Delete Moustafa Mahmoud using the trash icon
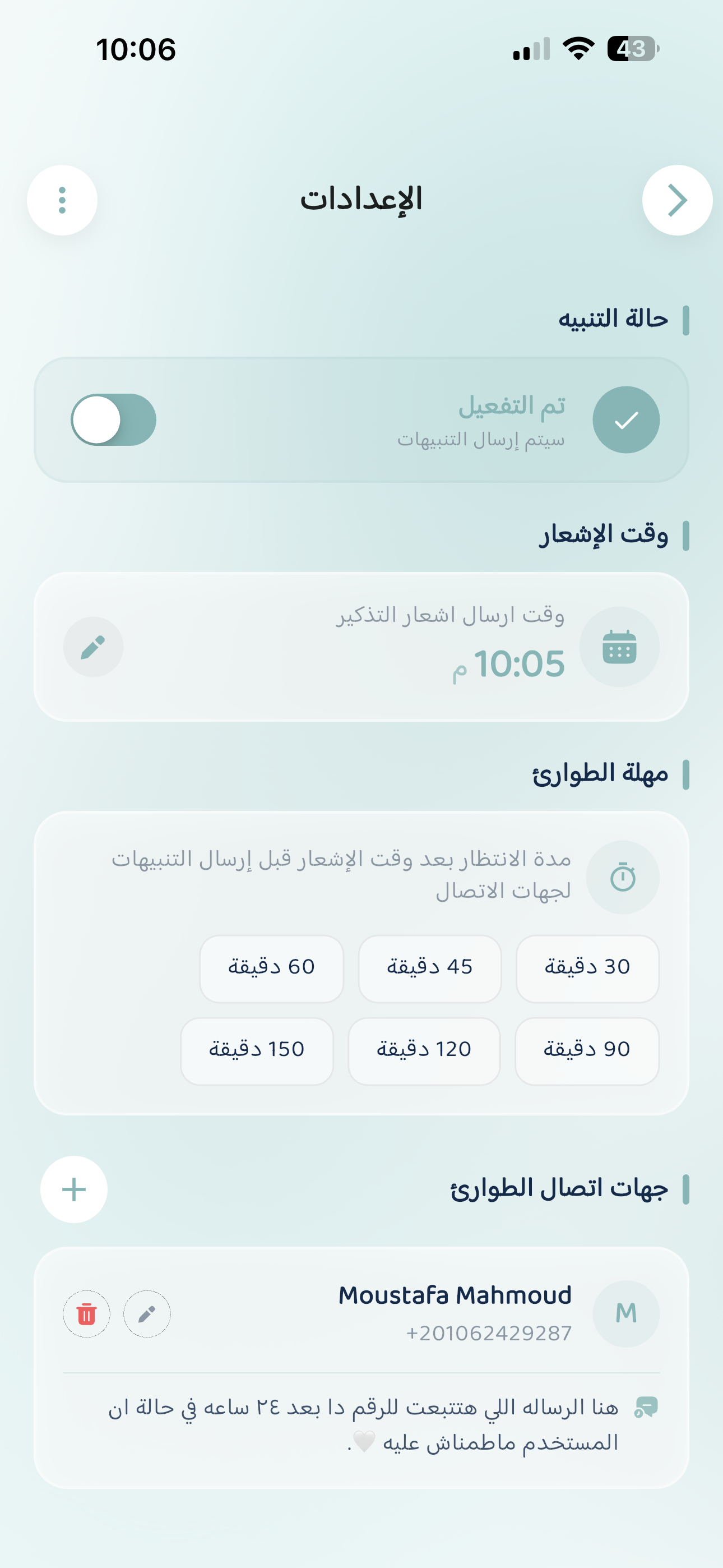723x1568 pixels. coord(86,1314)
